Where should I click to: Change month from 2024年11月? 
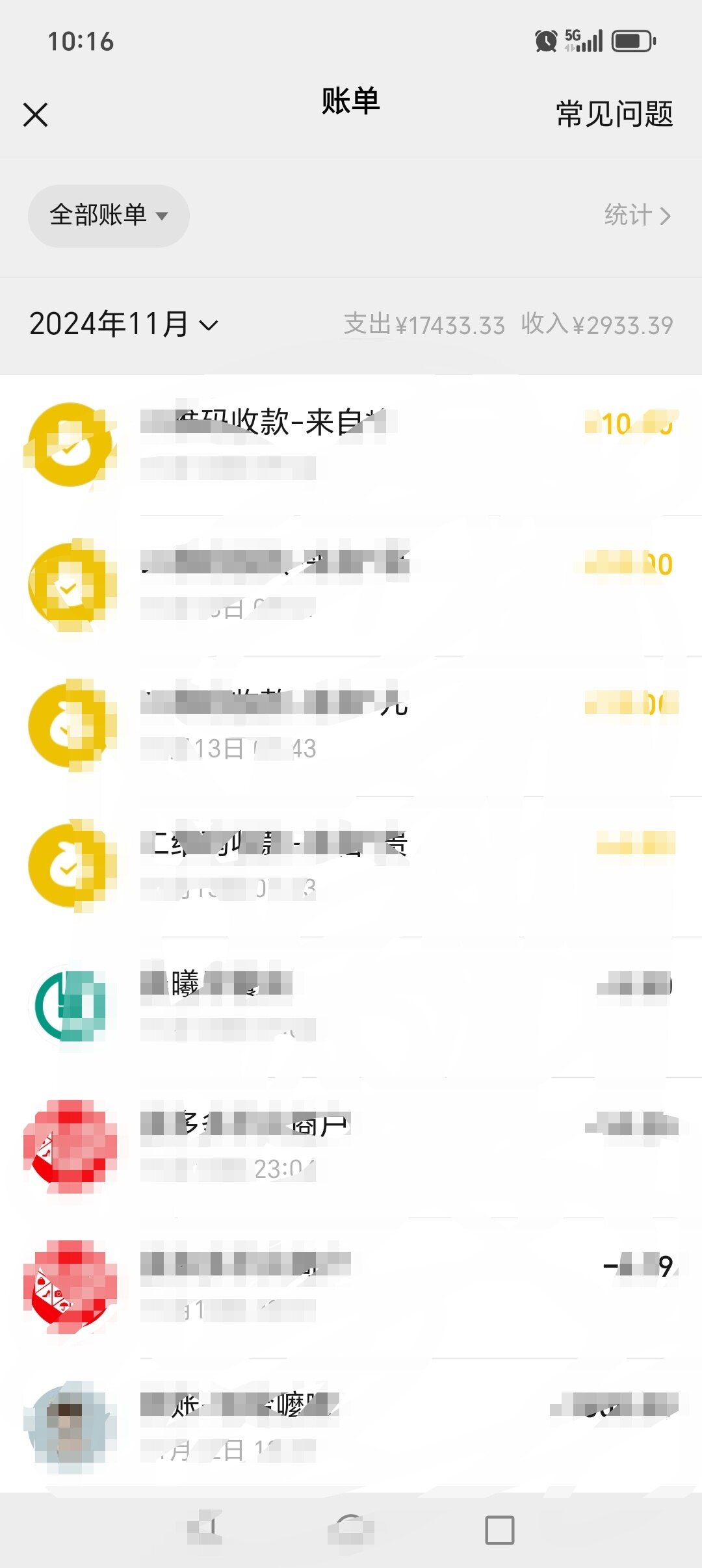[123, 324]
